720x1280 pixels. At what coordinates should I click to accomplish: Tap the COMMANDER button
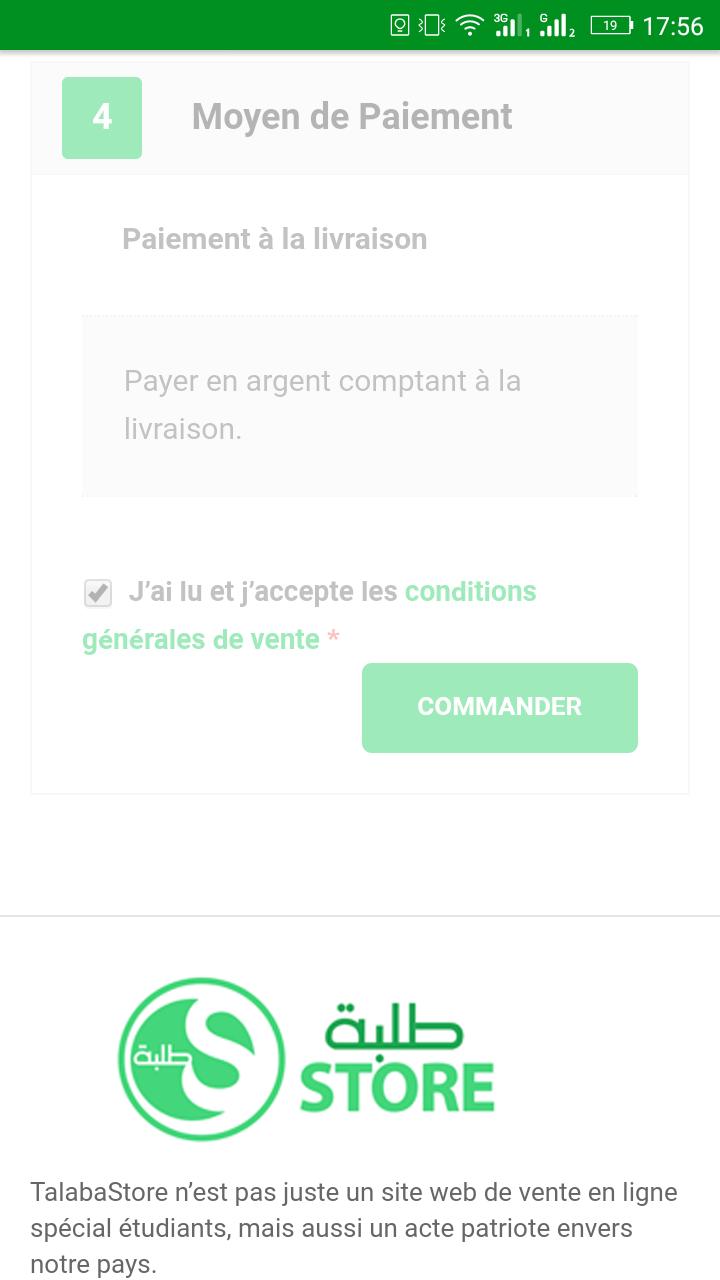tap(499, 707)
